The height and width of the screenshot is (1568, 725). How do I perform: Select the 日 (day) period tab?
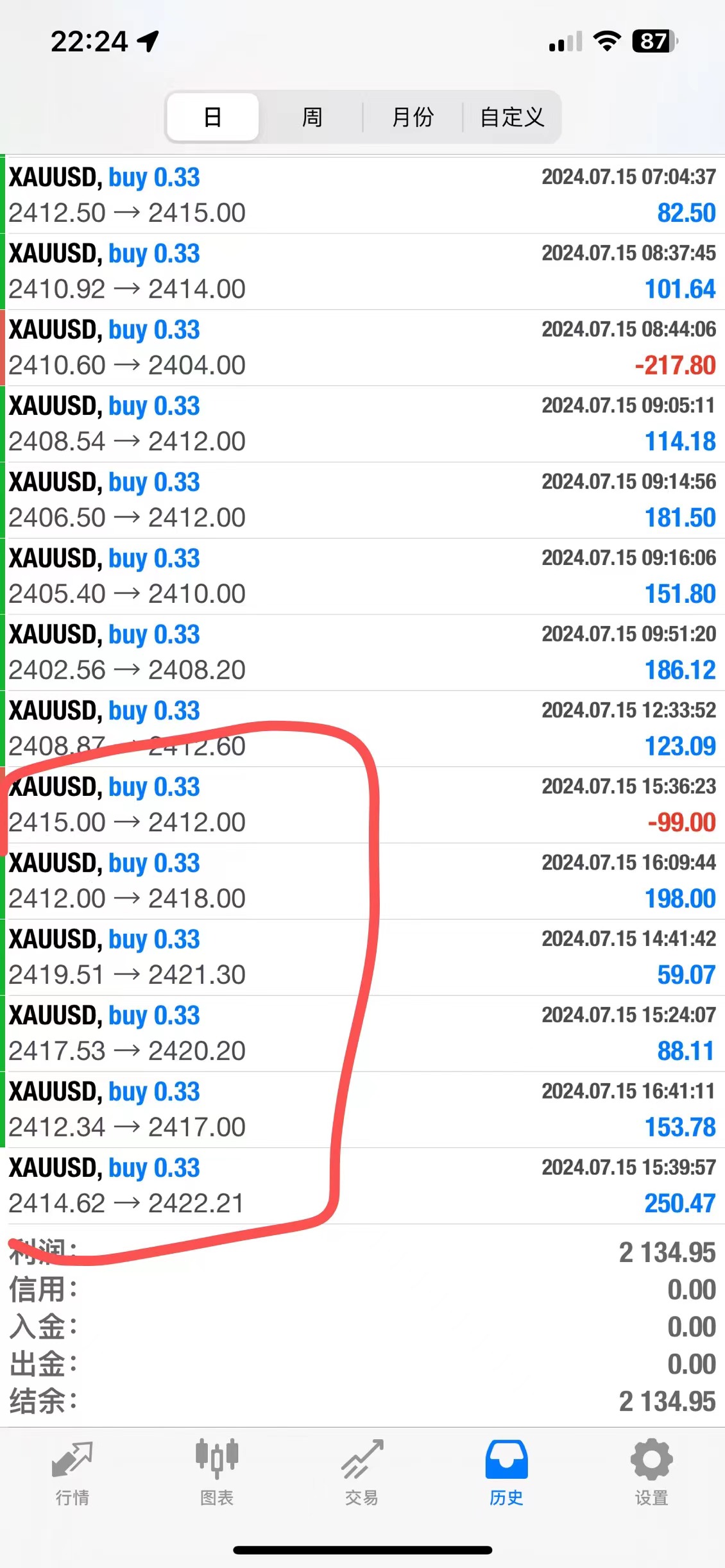tap(212, 117)
